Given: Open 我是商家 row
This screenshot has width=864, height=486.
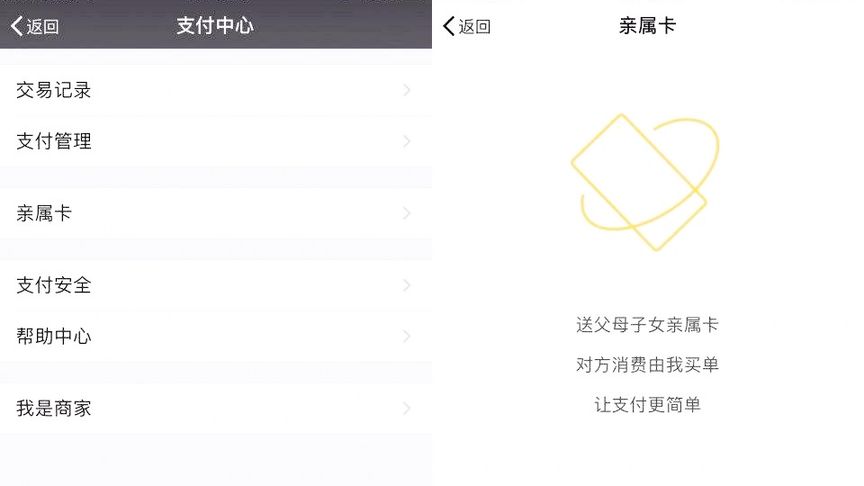Looking at the screenshot, I should (215, 408).
